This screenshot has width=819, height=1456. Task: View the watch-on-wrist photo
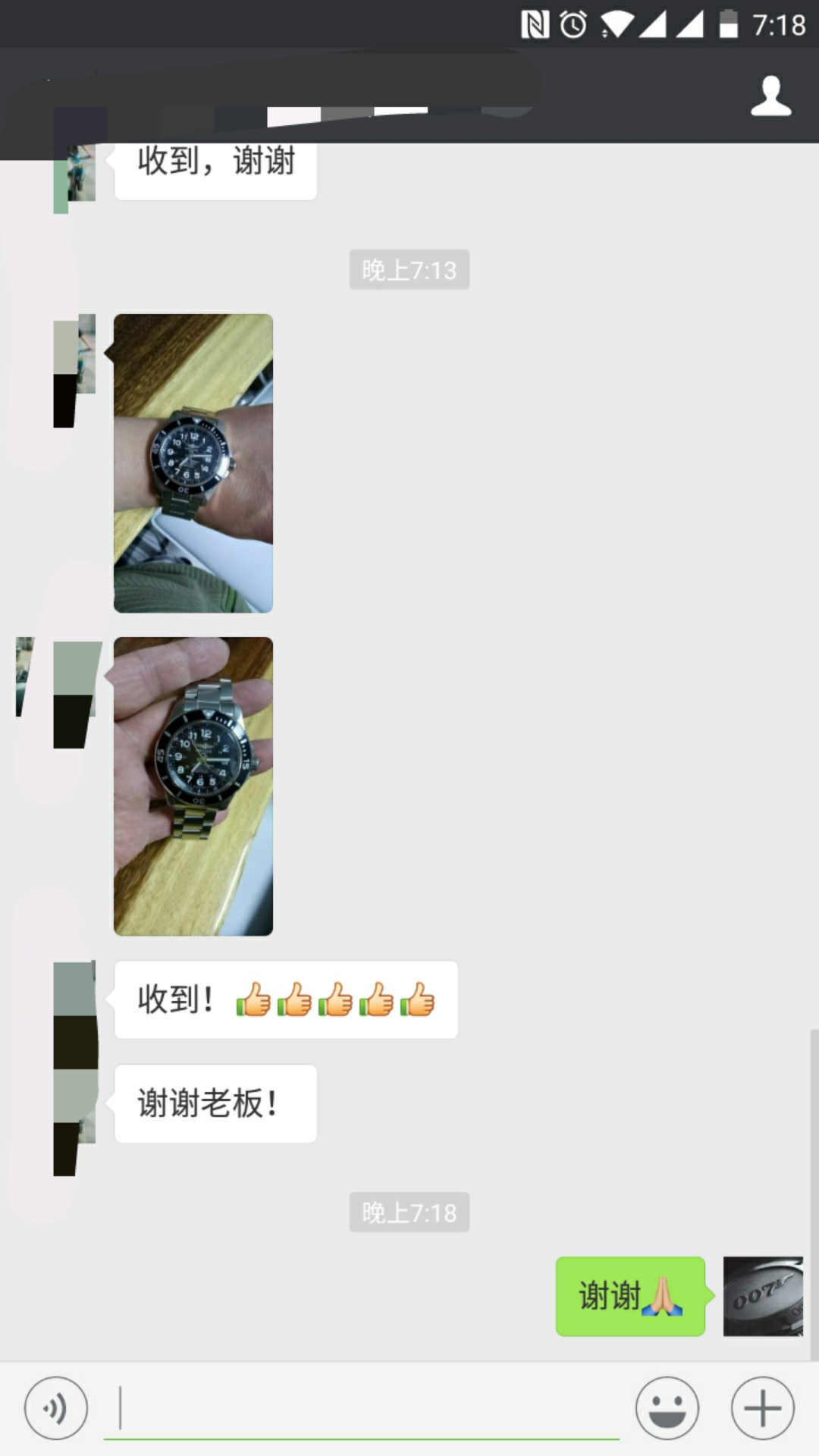193,463
